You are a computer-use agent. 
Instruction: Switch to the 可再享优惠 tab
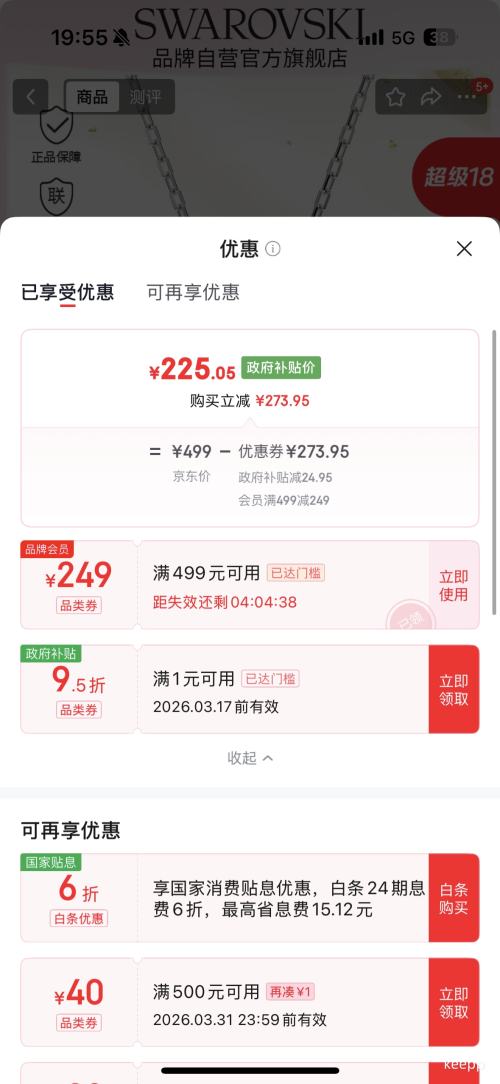pyautogui.click(x=193, y=292)
